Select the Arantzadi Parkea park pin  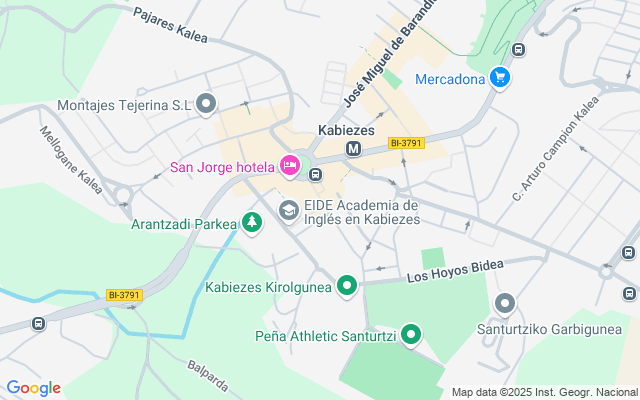(x=252, y=222)
